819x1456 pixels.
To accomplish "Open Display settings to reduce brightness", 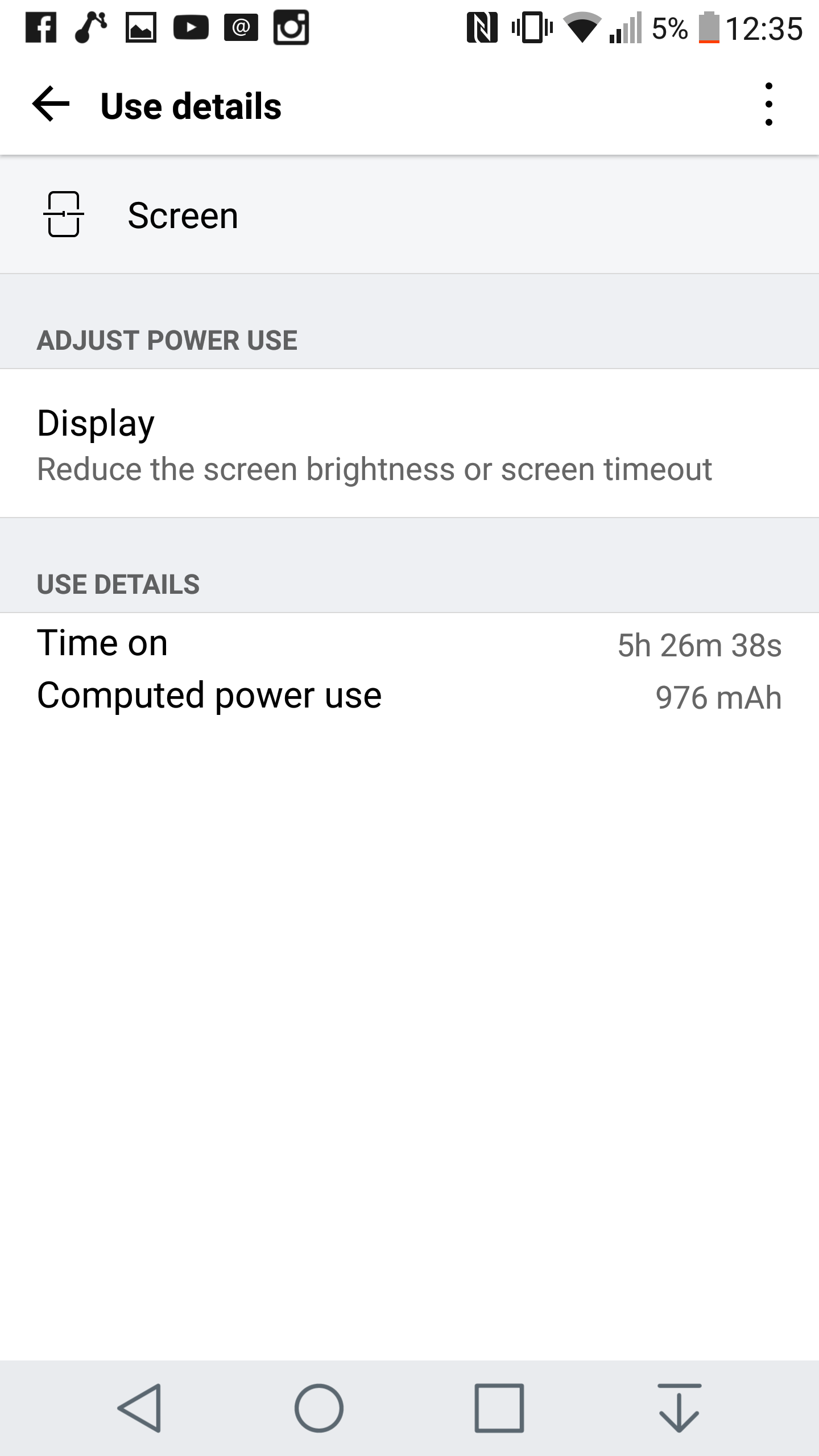I will [409, 444].
